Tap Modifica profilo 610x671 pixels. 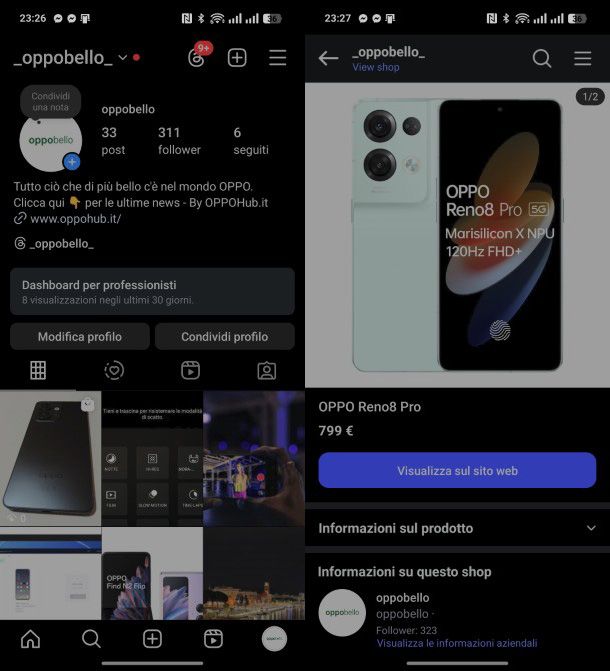[x=79, y=337]
